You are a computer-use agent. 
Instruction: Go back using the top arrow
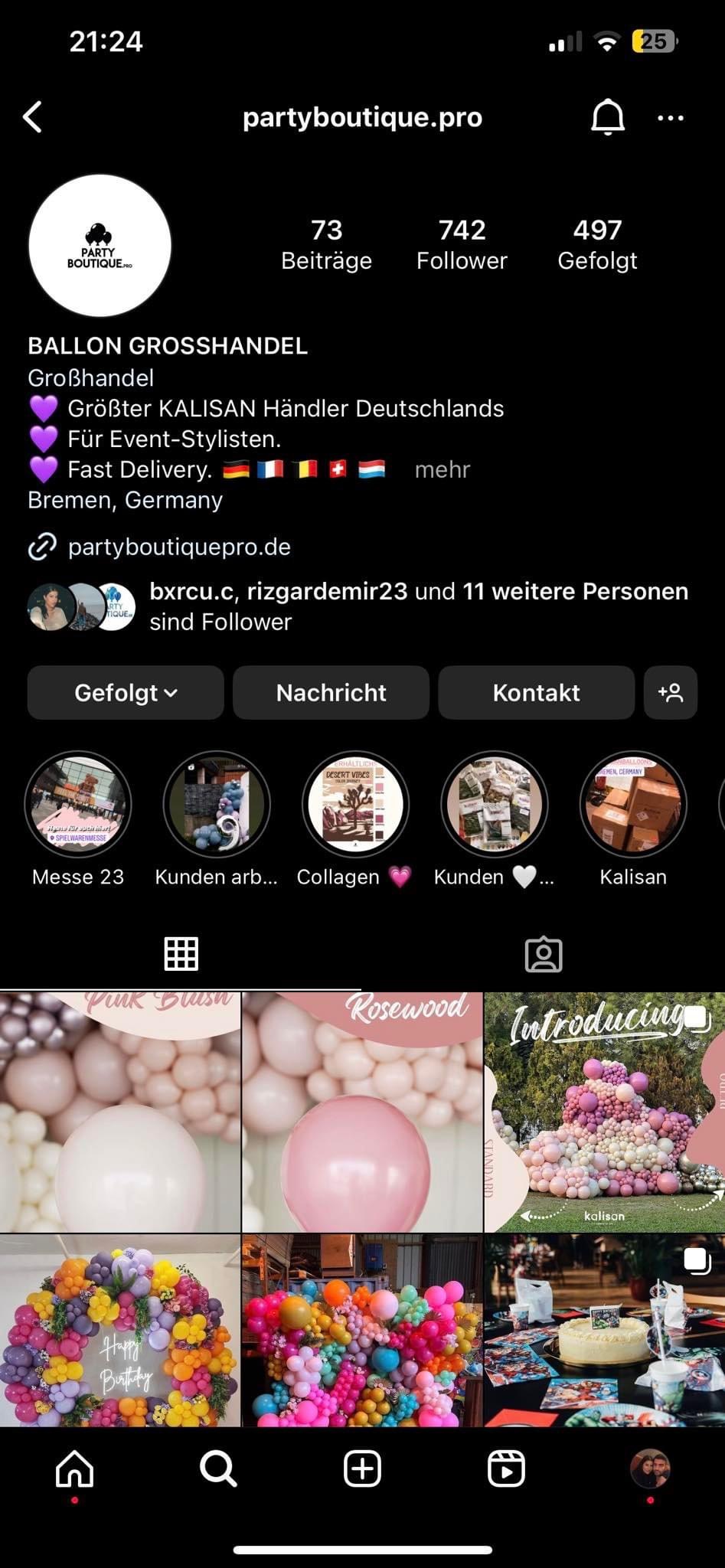(33, 117)
